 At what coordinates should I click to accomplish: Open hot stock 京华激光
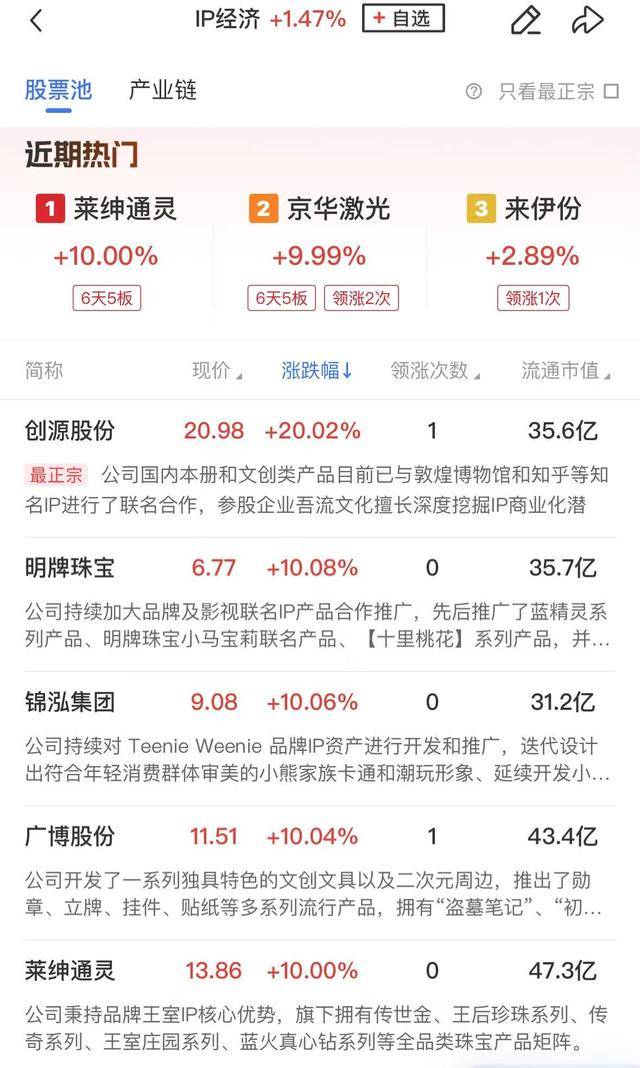click(x=320, y=252)
